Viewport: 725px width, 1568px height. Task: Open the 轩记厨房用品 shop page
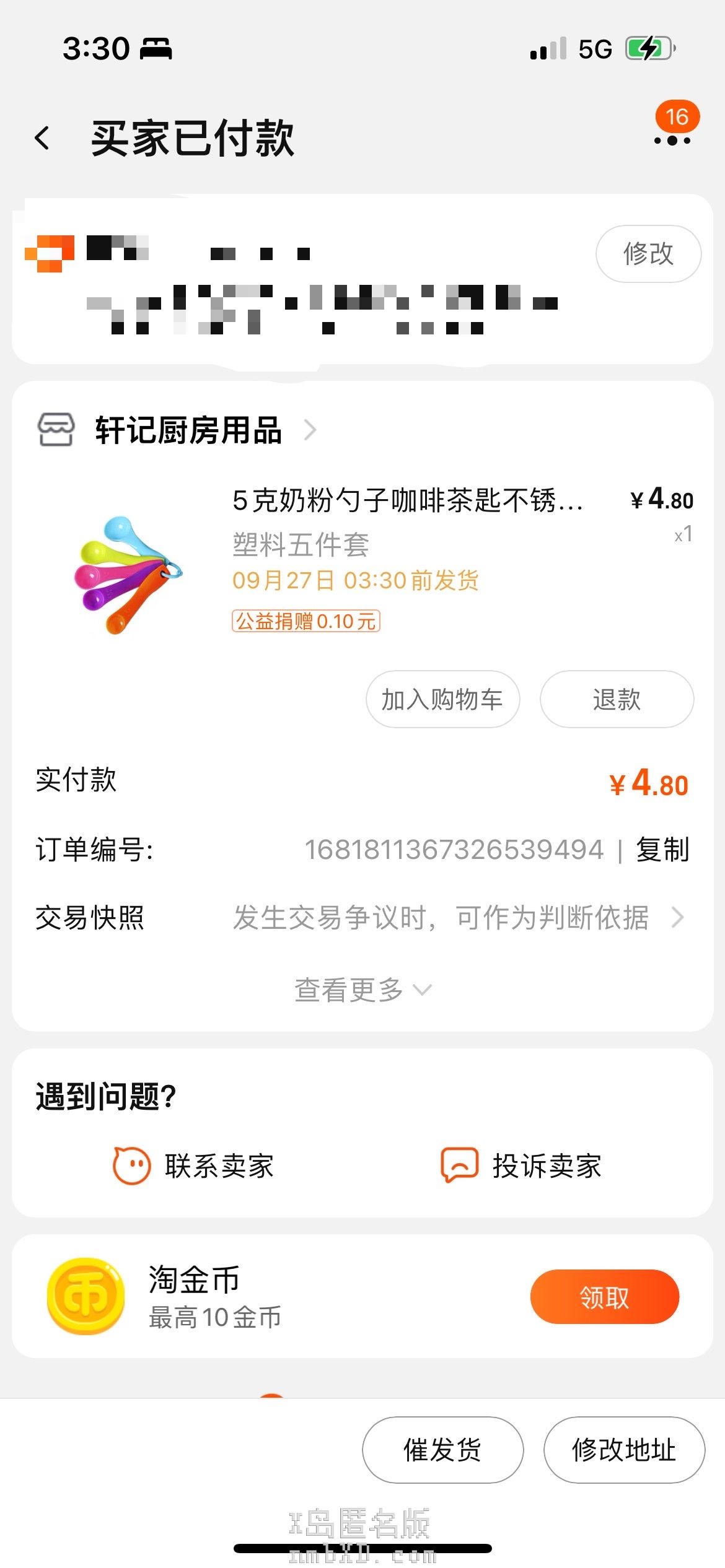pos(188,430)
